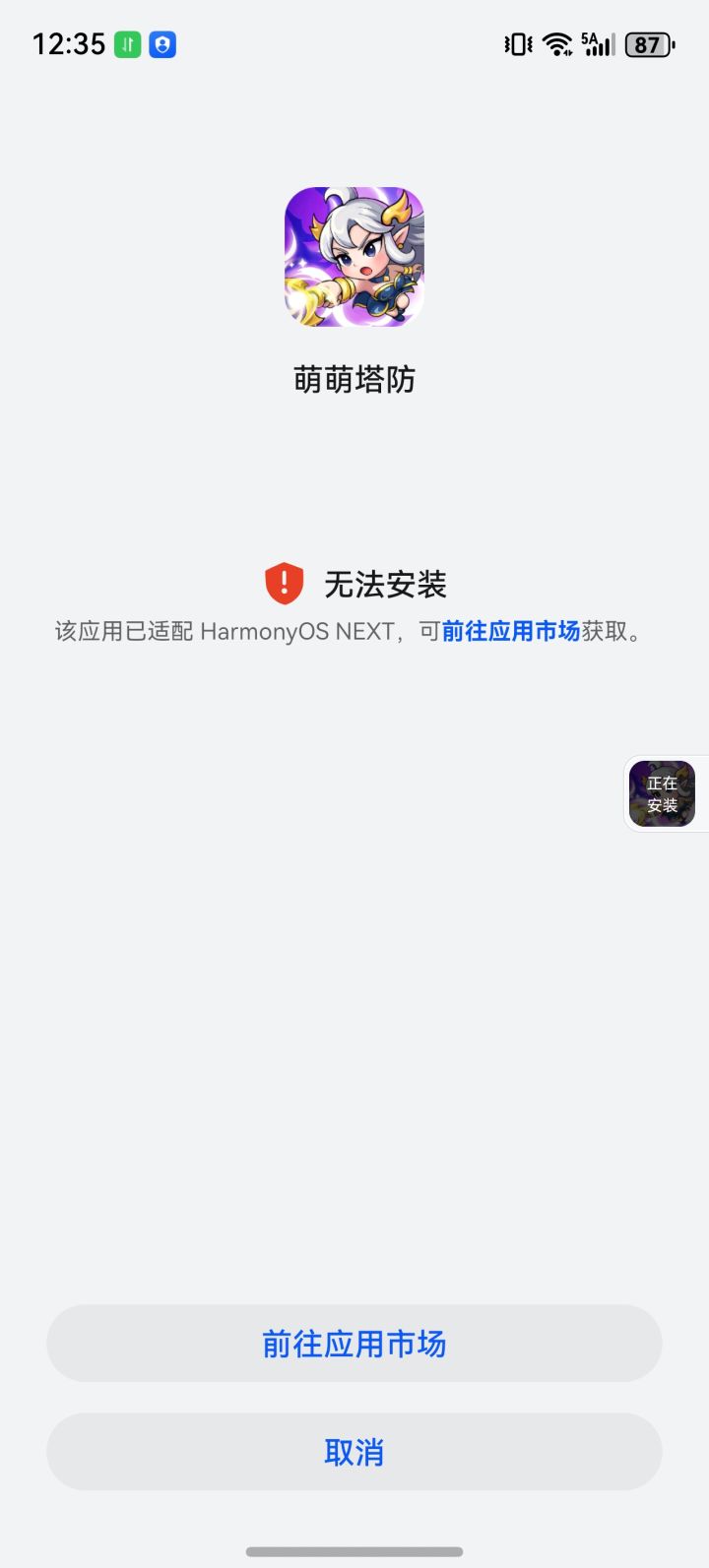The image size is (709, 1568).
Task: Tap the status bar to open notifications
Action: (x=354, y=44)
